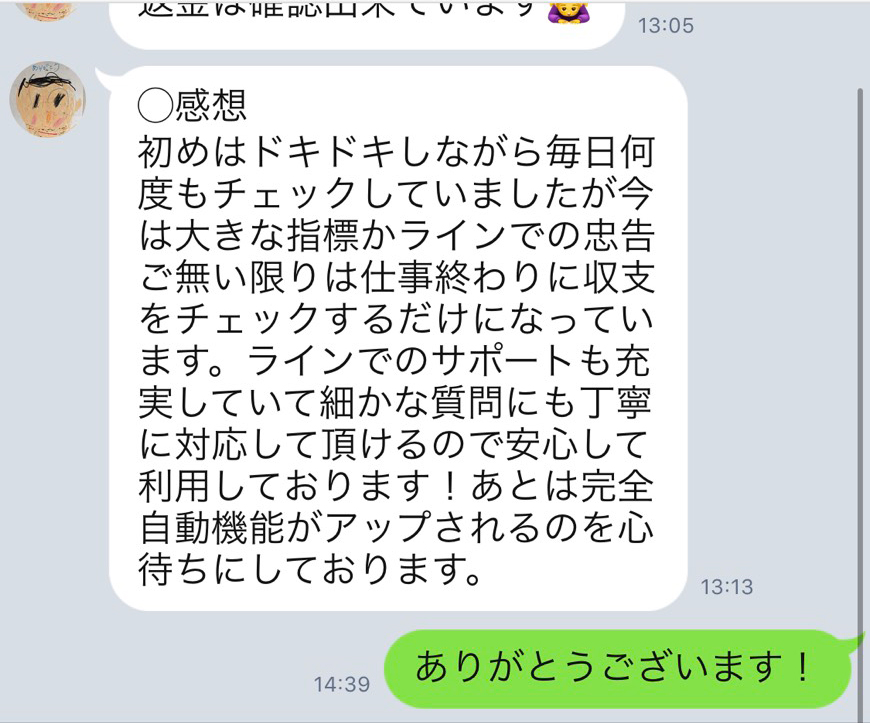870x723 pixels.
Task: Open the sender's profile picture next to 感想 message
Action: point(48,101)
